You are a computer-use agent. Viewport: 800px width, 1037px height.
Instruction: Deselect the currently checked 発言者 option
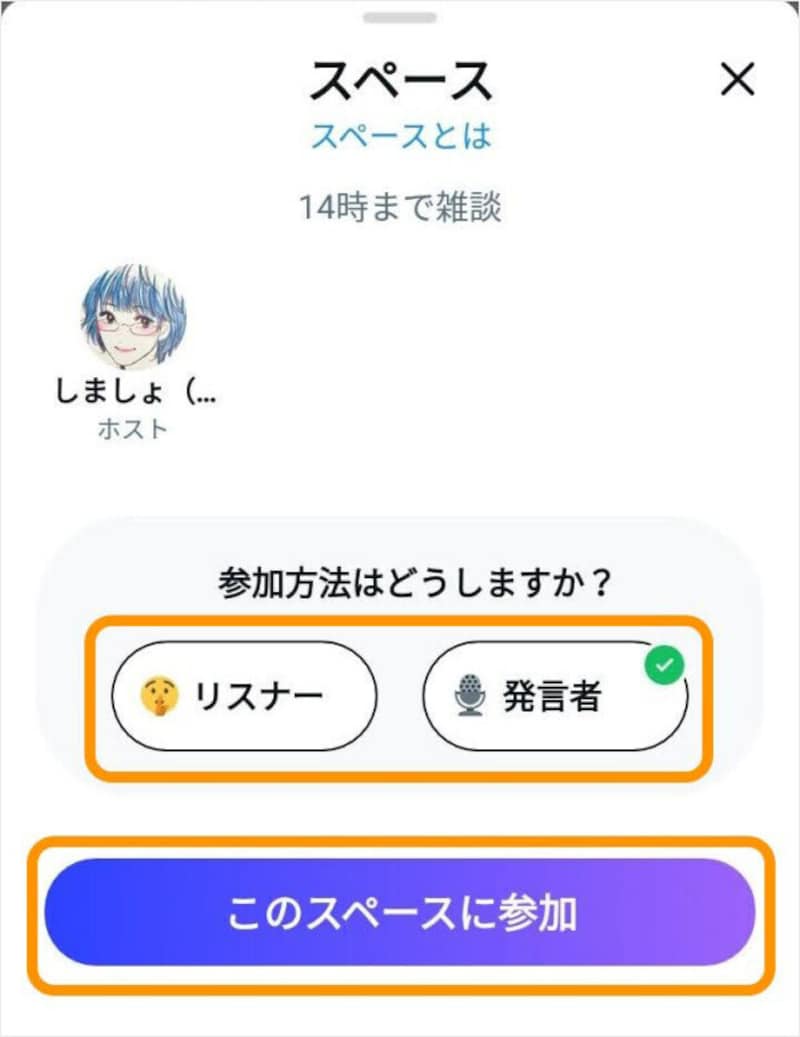555,694
